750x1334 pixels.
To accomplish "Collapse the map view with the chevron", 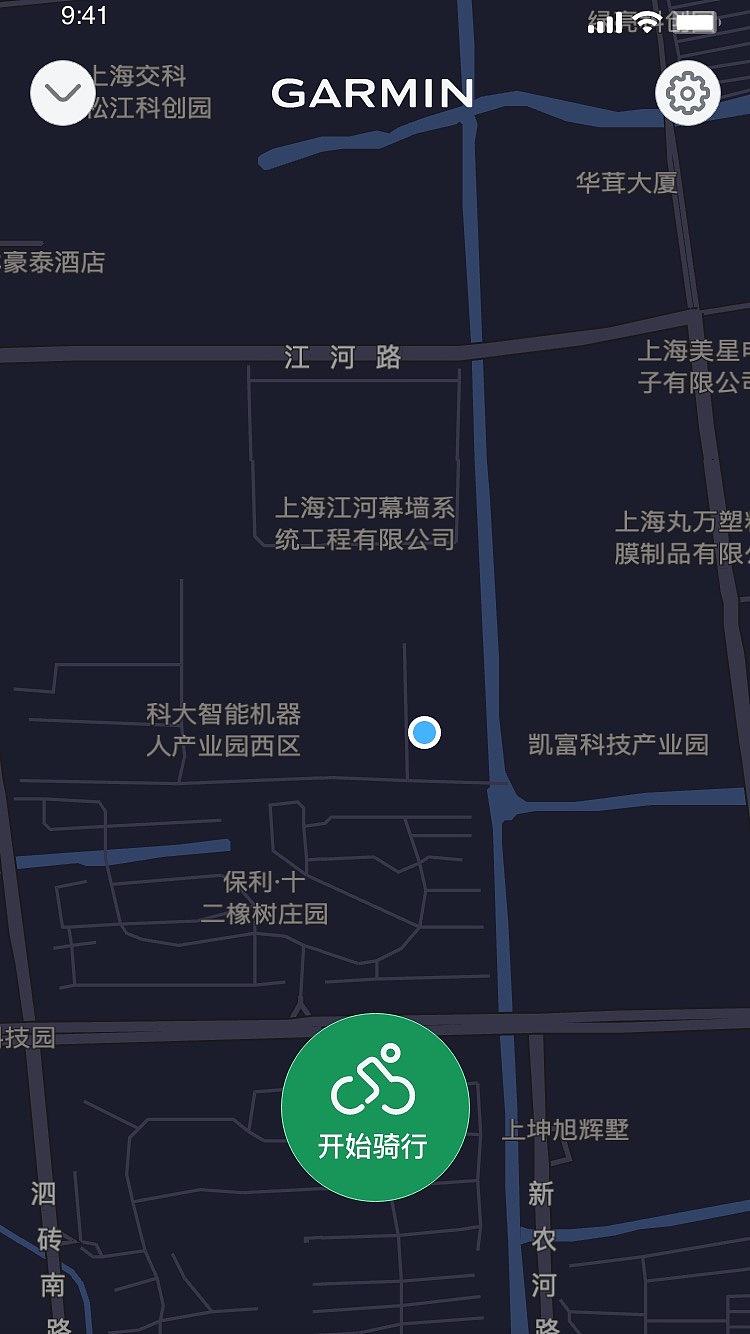I will pos(62,92).
